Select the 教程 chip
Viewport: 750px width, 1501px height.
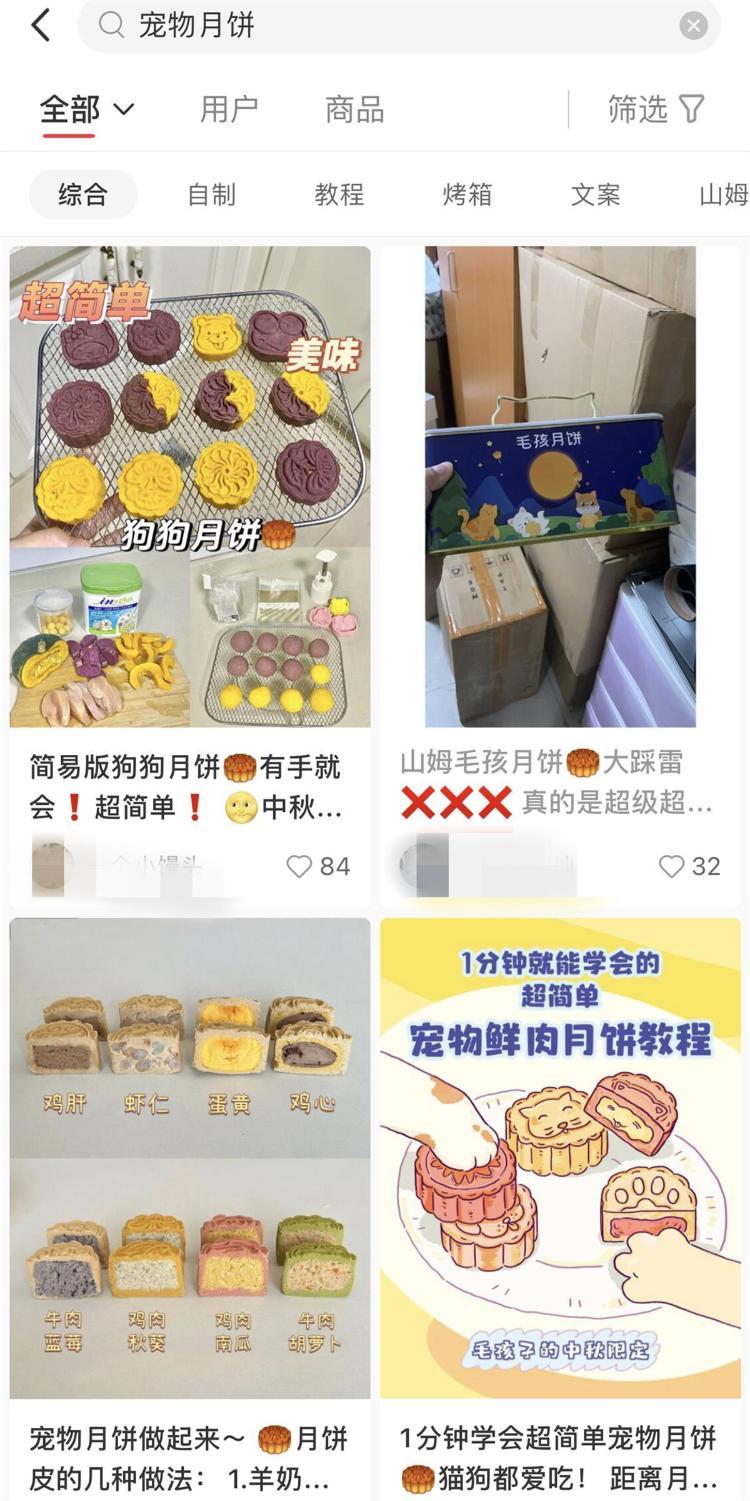point(339,194)
